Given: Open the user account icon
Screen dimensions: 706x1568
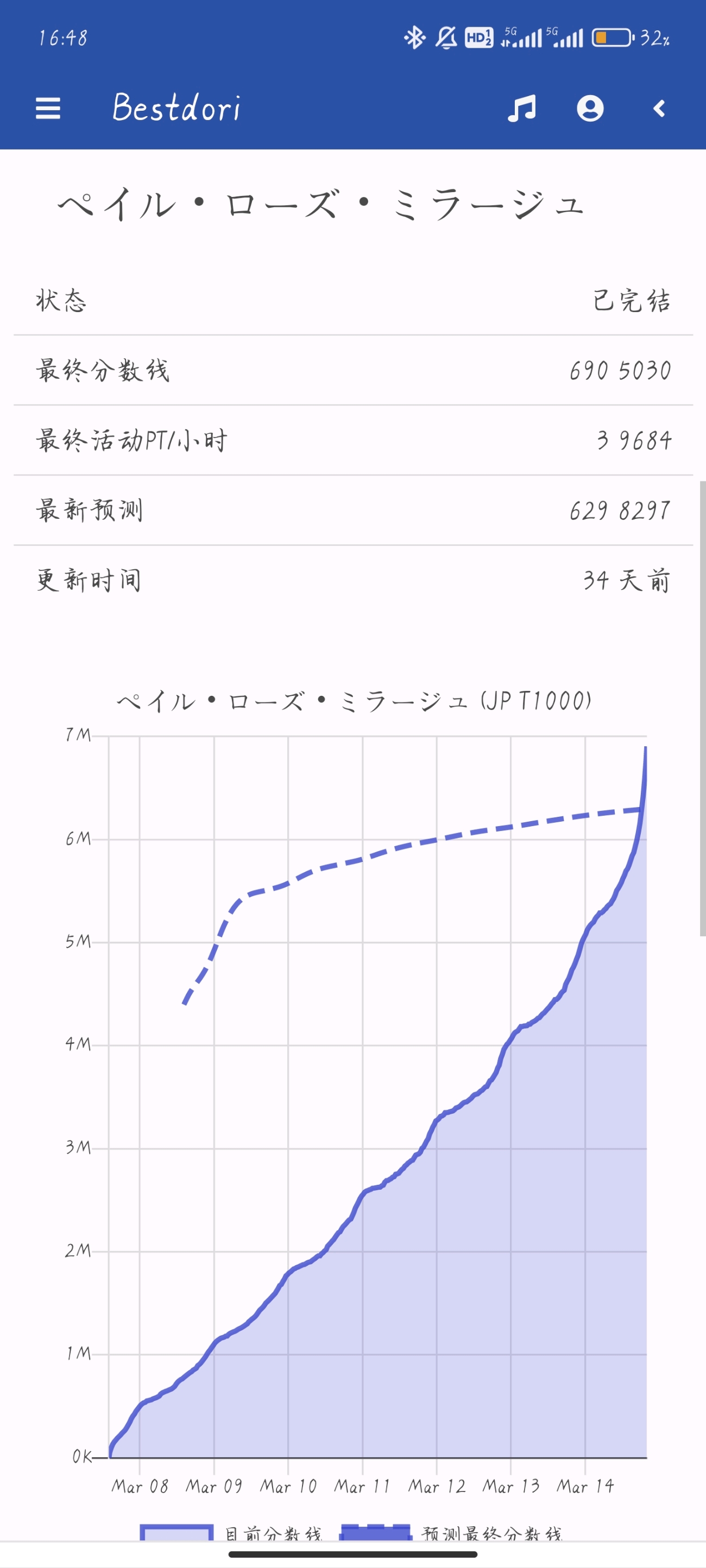Looking at the screenshot, I should point(590,109).
